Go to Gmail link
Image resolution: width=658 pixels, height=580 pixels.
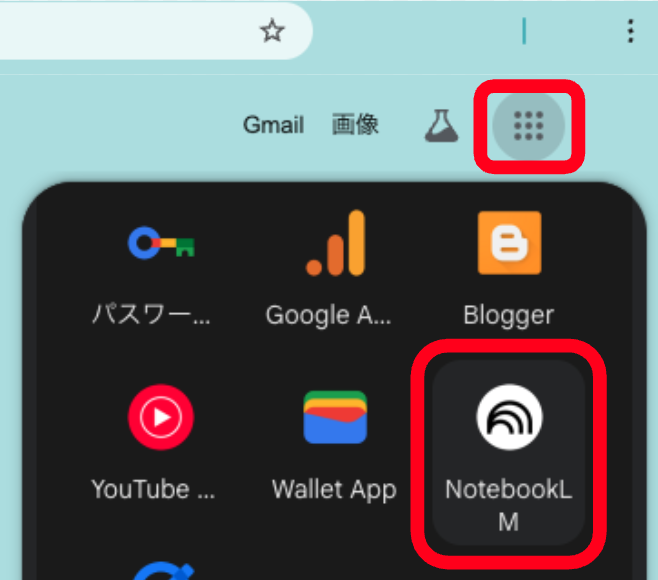[x=273, y=125]
